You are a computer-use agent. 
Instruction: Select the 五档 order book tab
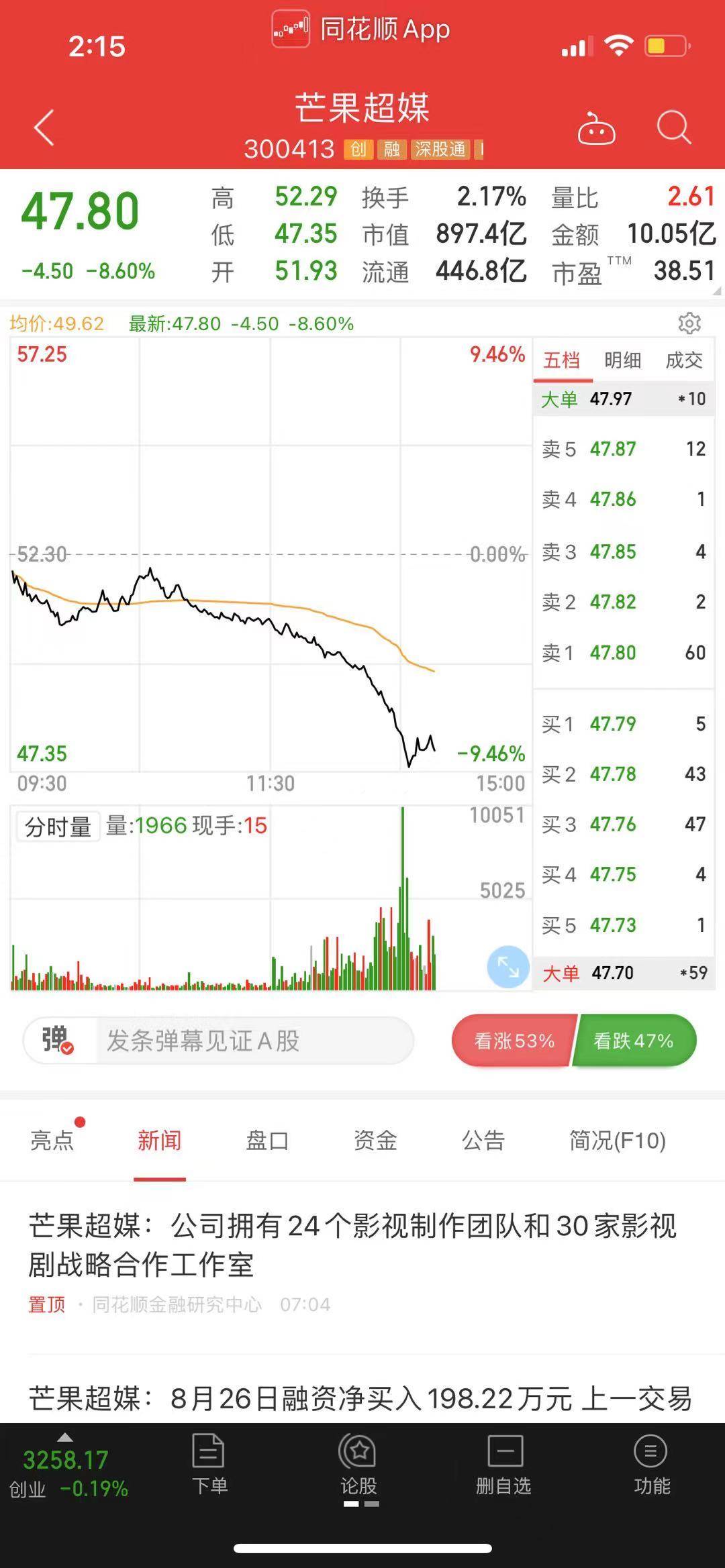coord(561,361)
